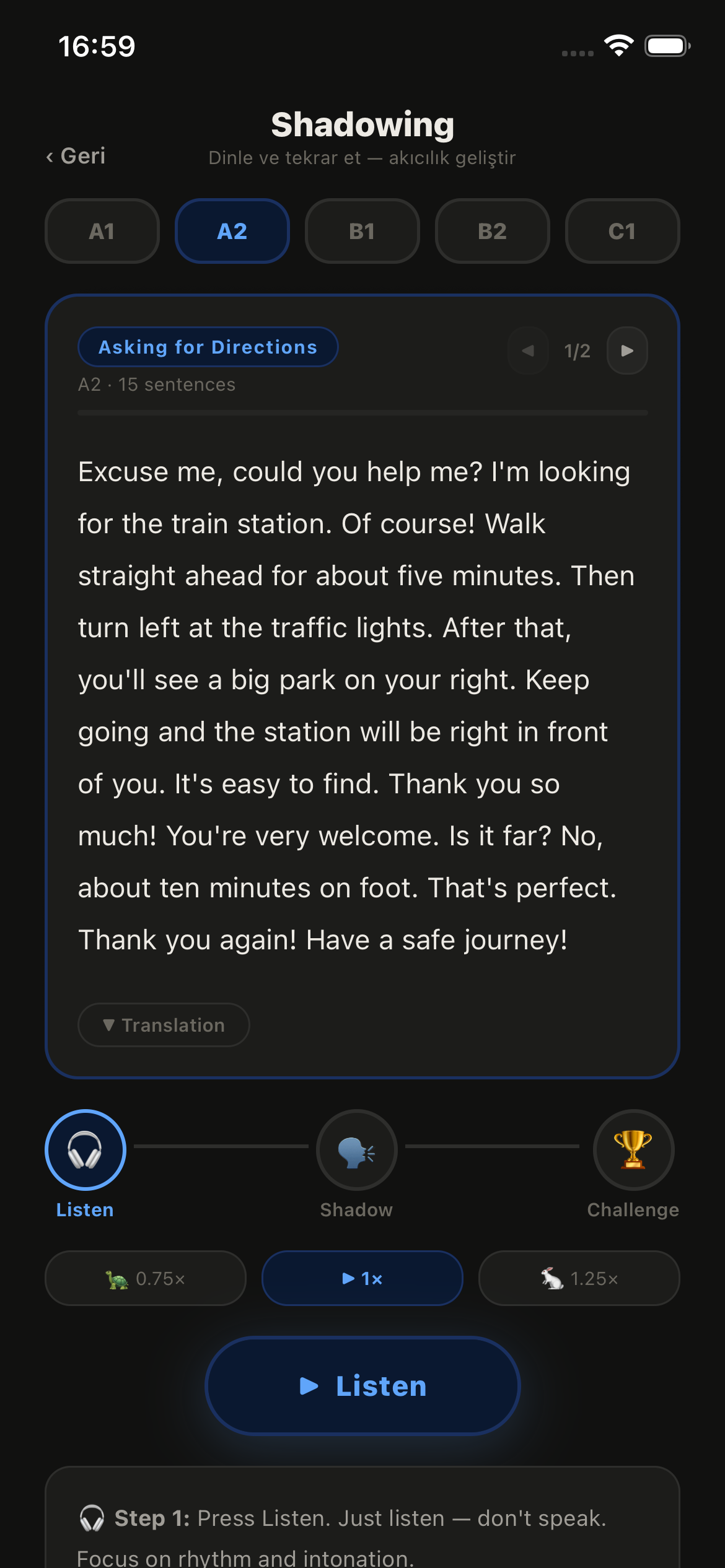Switch to the C1 level
The height and width of the screenshot is (1568, 725).
coord(622,232)
